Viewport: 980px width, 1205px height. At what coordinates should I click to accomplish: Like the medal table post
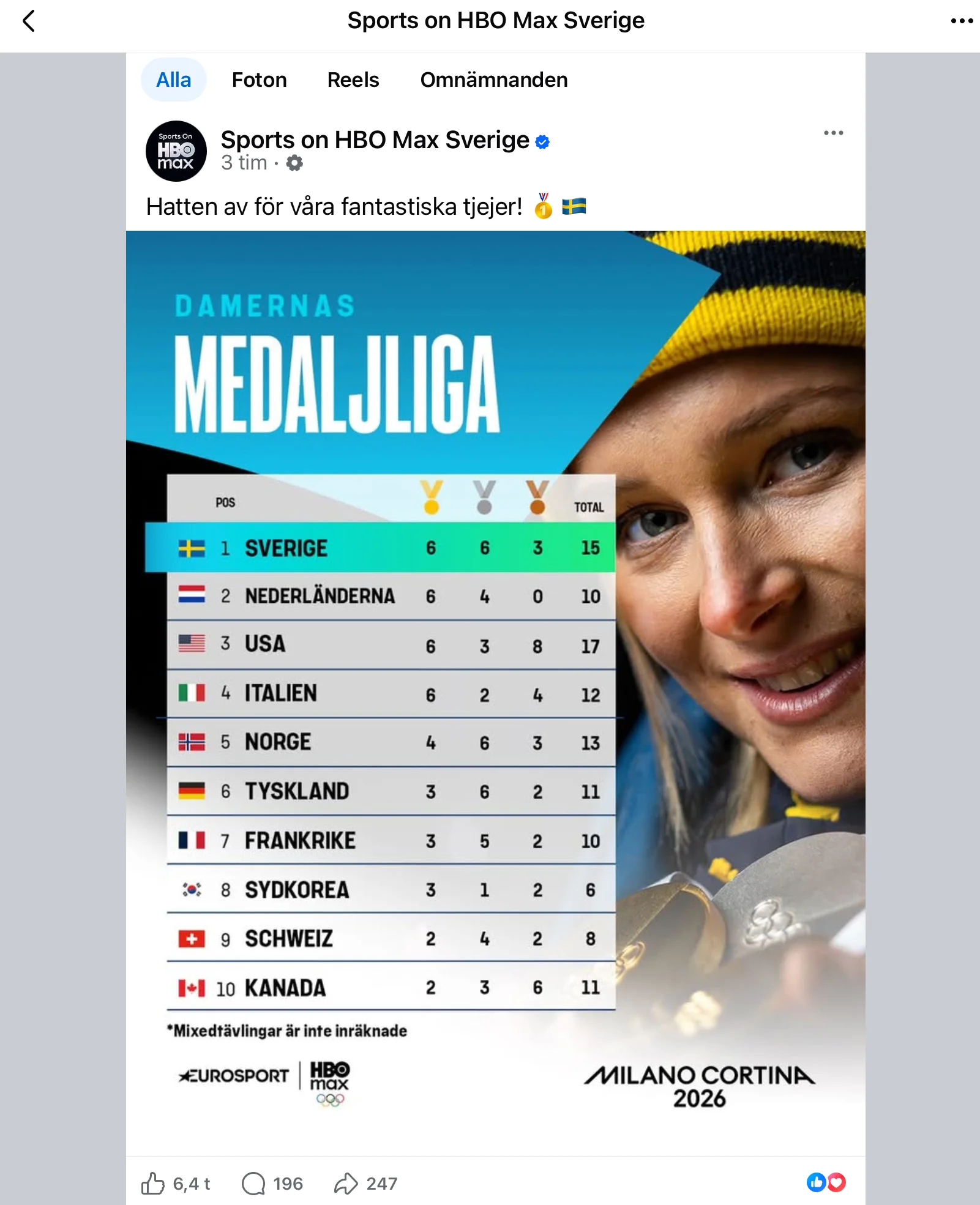[153, 1184]
